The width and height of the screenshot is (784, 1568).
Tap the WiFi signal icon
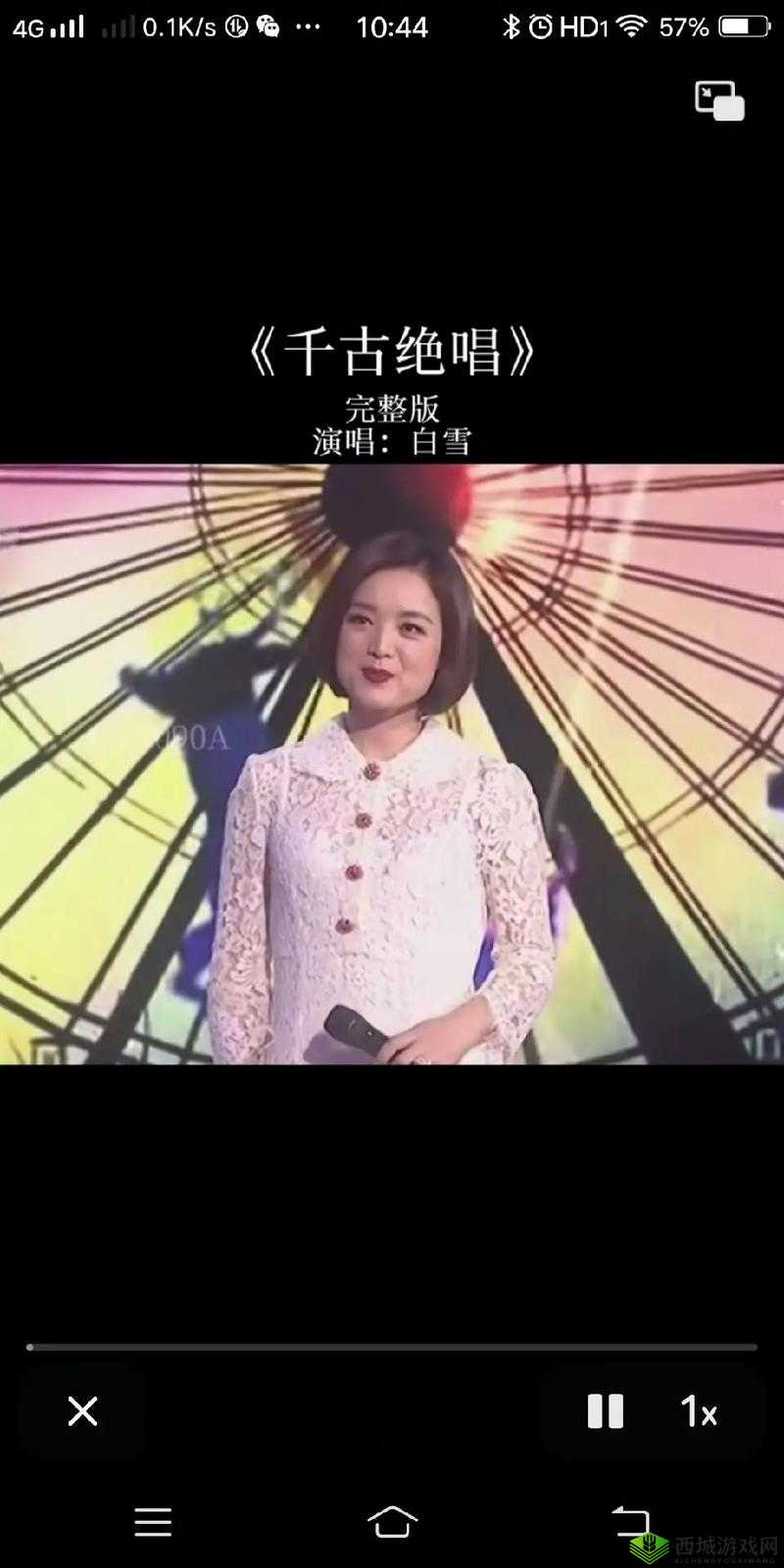(x=633, y=25)
